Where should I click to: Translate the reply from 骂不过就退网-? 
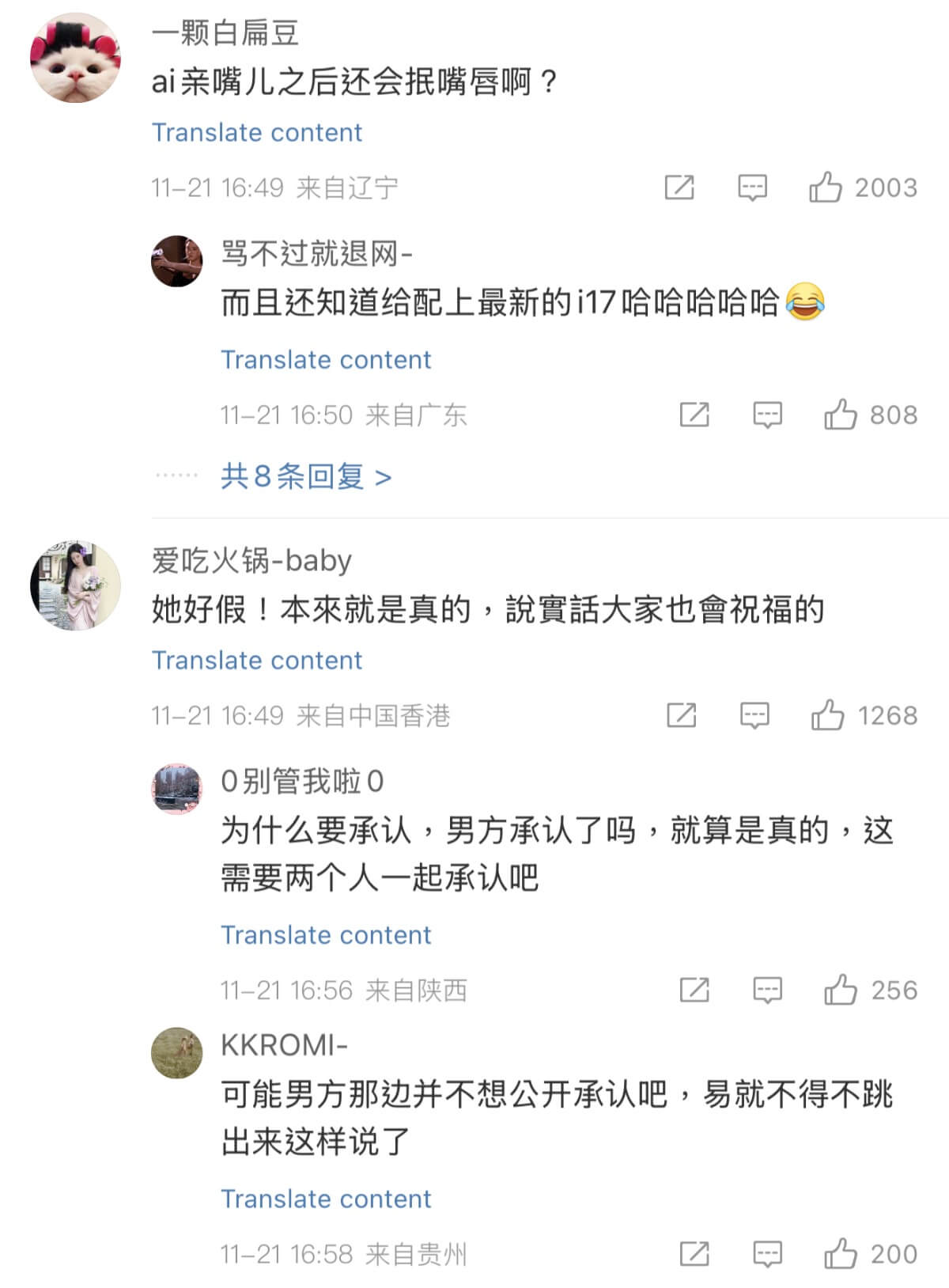click(326, 360)
